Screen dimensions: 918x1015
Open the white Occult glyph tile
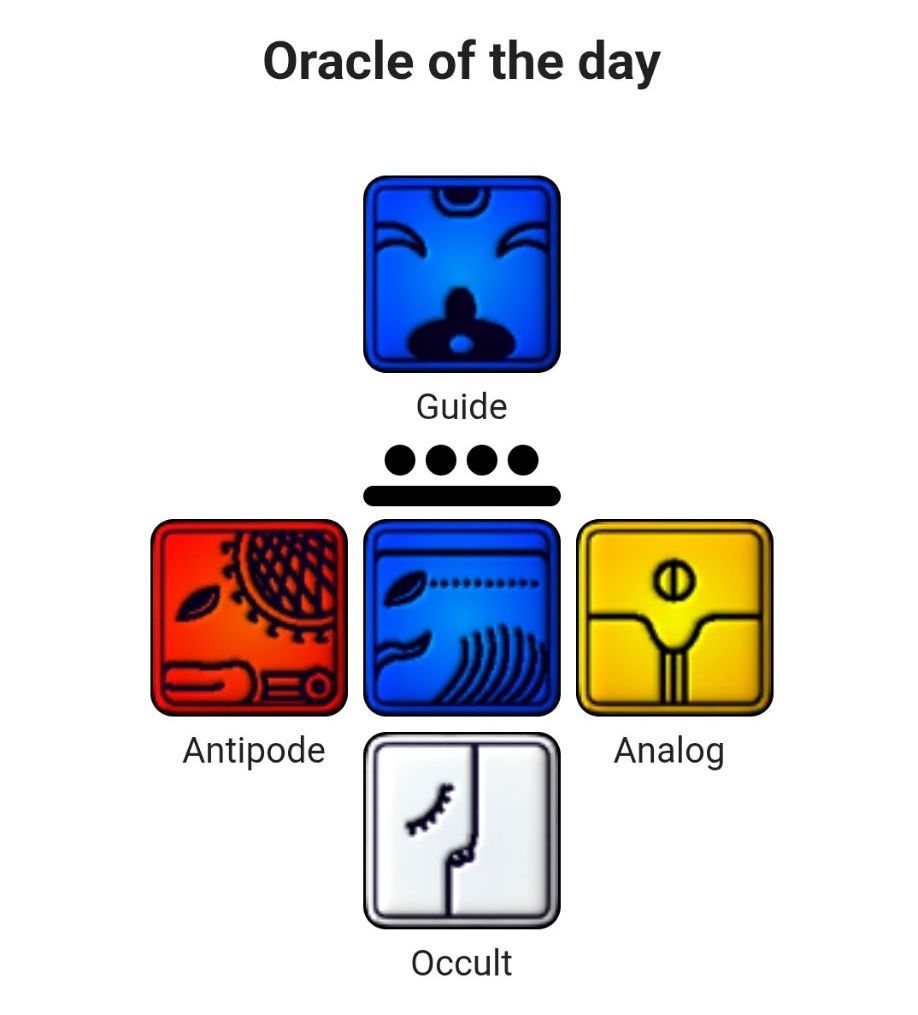461,830
